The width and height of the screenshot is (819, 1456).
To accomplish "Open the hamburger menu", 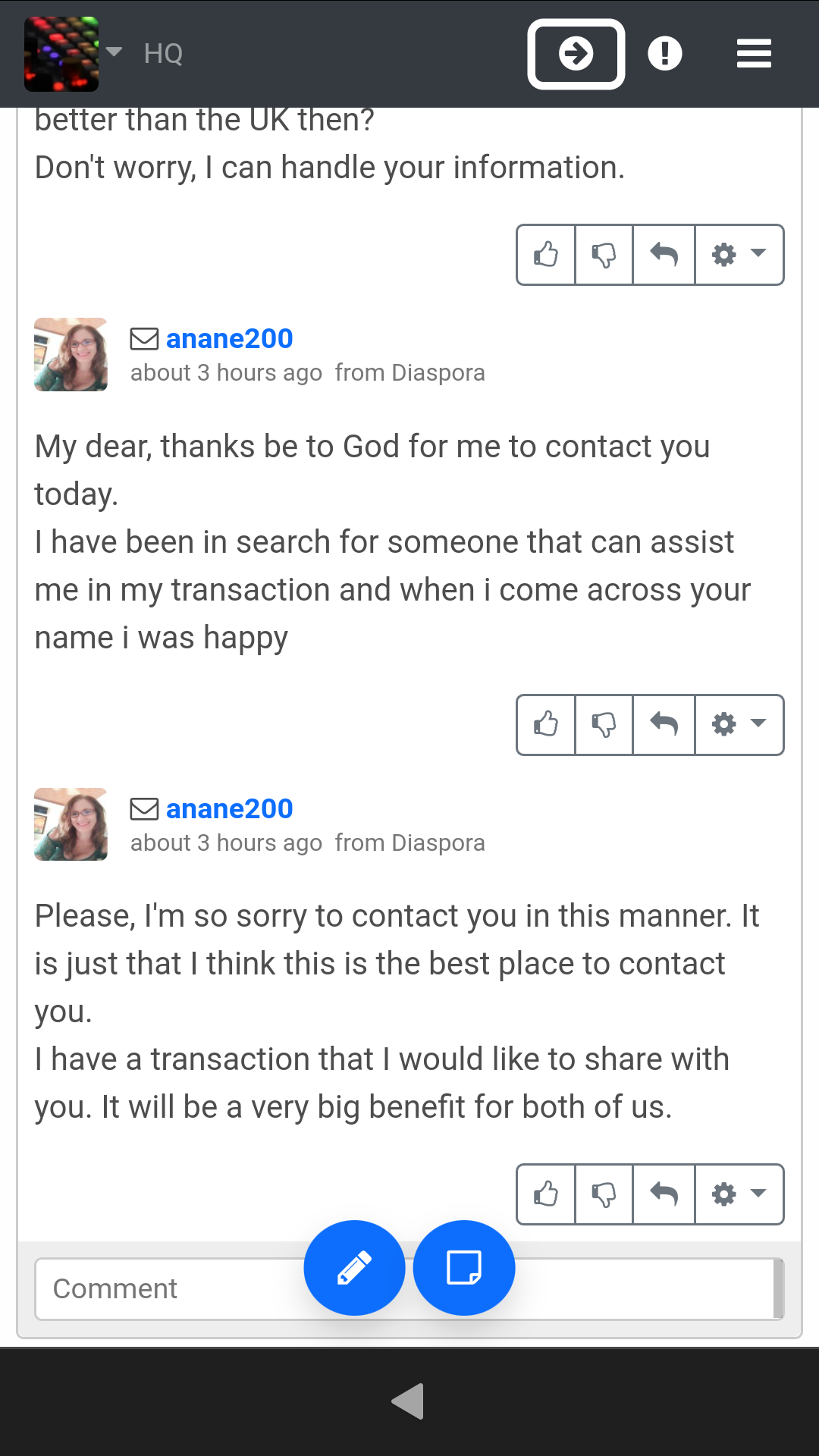I will click(754, 54).
